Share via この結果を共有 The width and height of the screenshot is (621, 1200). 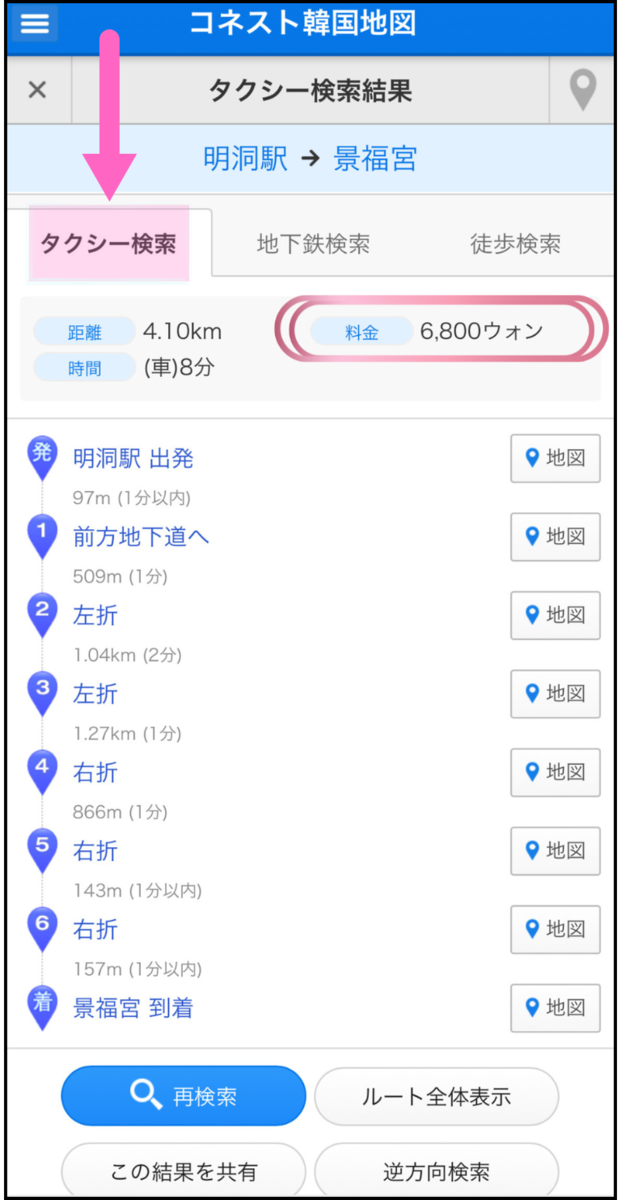click(183, 1171)
